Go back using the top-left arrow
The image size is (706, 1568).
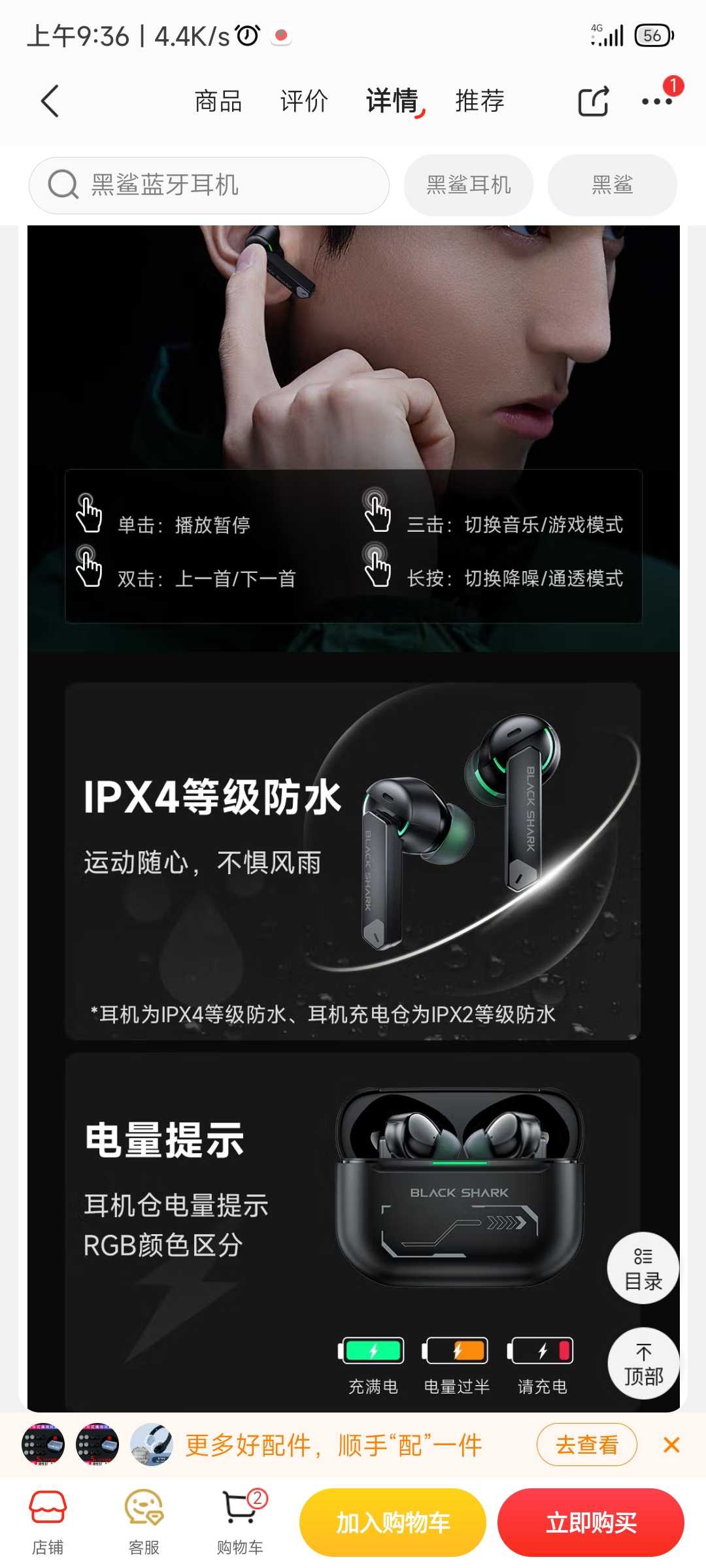50,101
